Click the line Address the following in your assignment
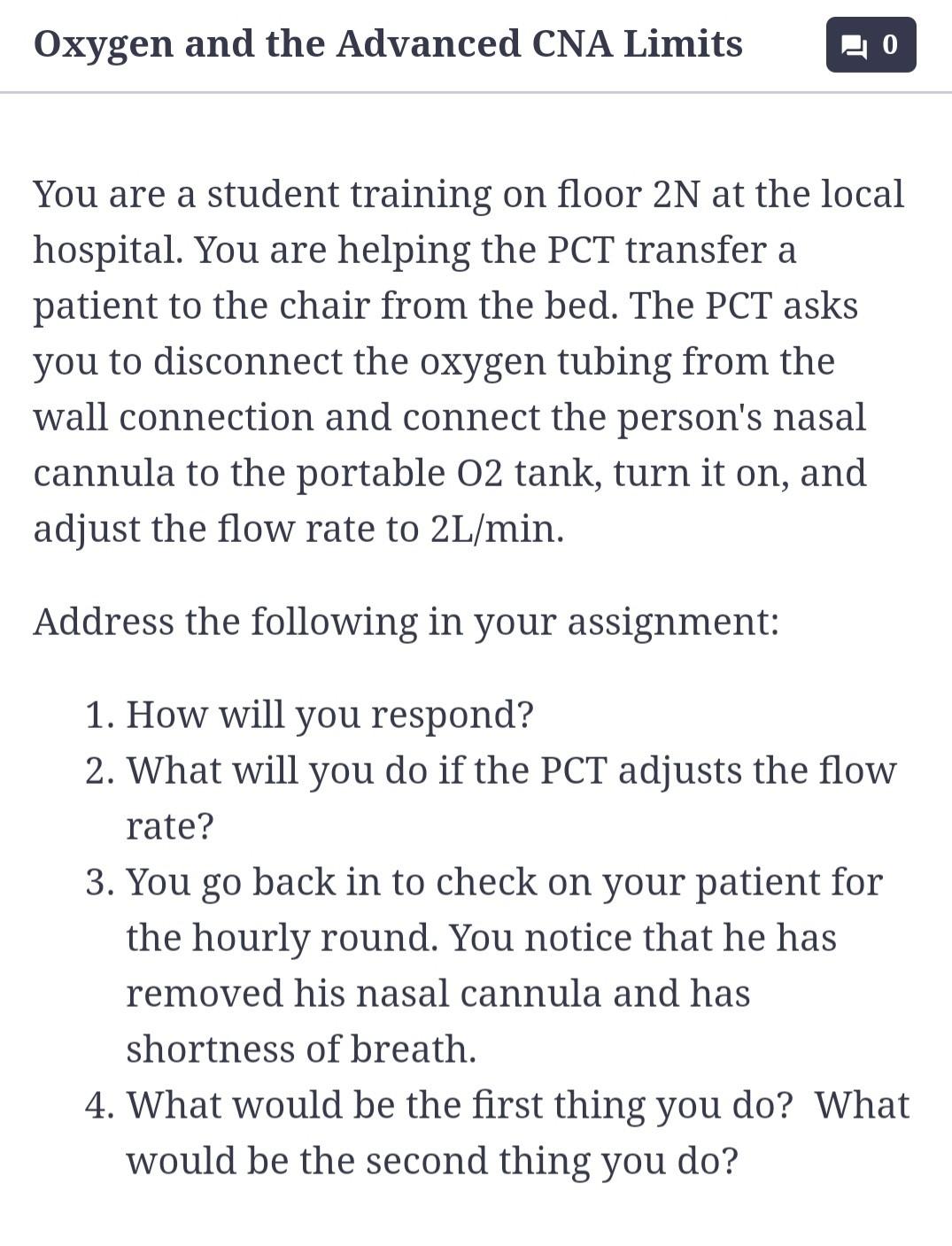 pyautogui.click(x=406, y=621)
